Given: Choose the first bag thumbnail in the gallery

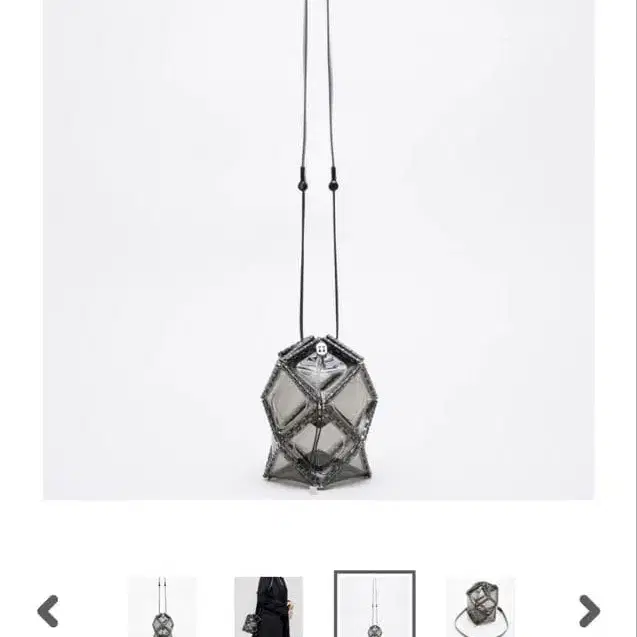Looking at the screenshot, I should click(x=162, y=607).
